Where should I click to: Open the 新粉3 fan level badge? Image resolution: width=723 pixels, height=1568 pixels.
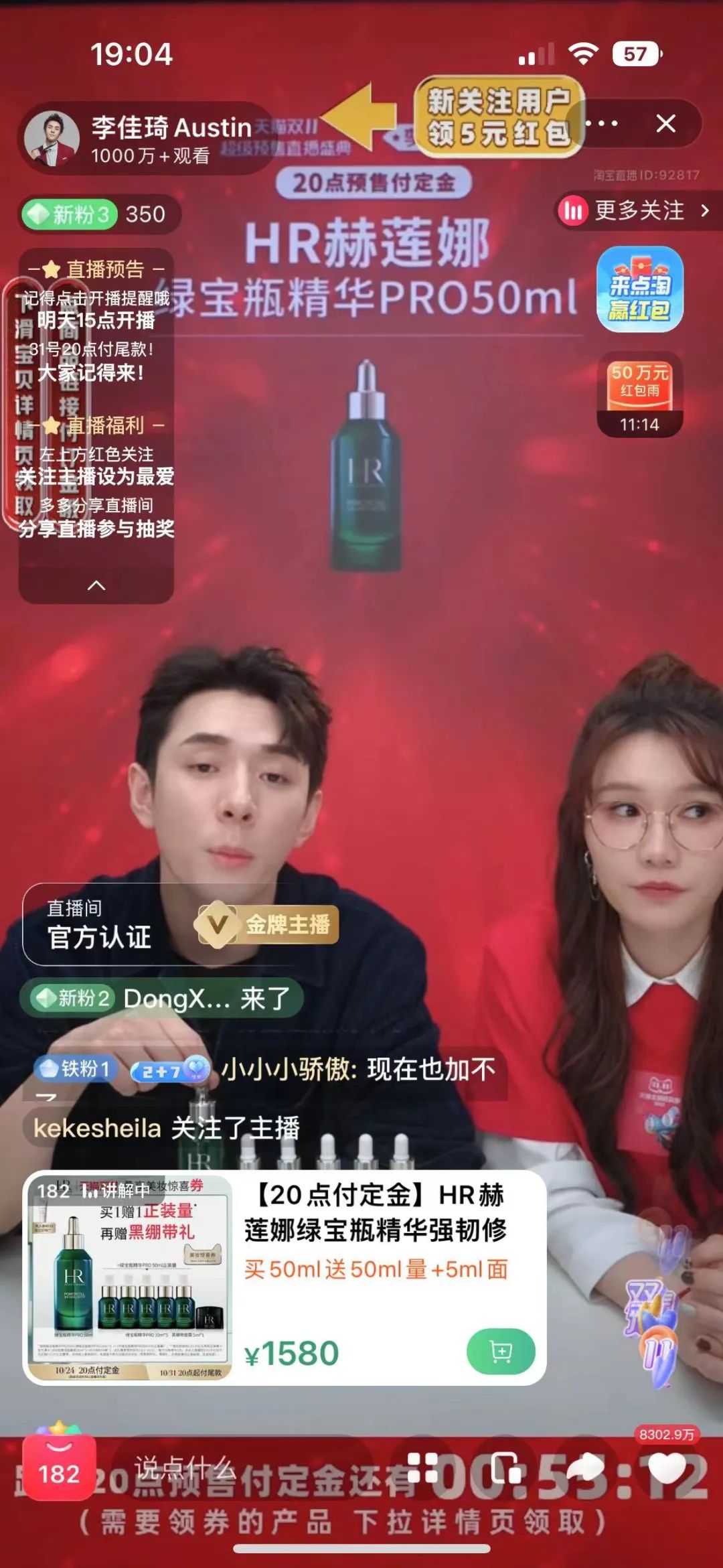pos(68,214)
